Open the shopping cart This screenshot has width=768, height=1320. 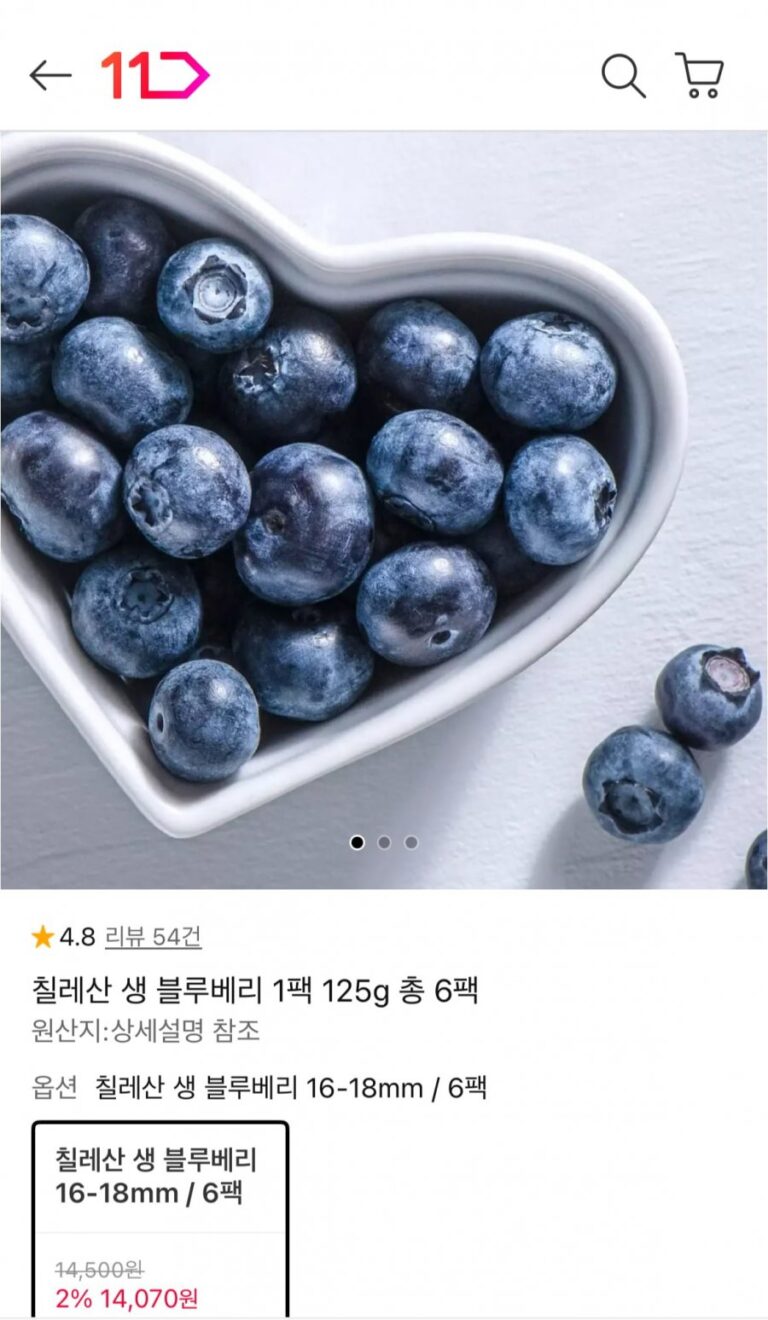tap(700, 75)
